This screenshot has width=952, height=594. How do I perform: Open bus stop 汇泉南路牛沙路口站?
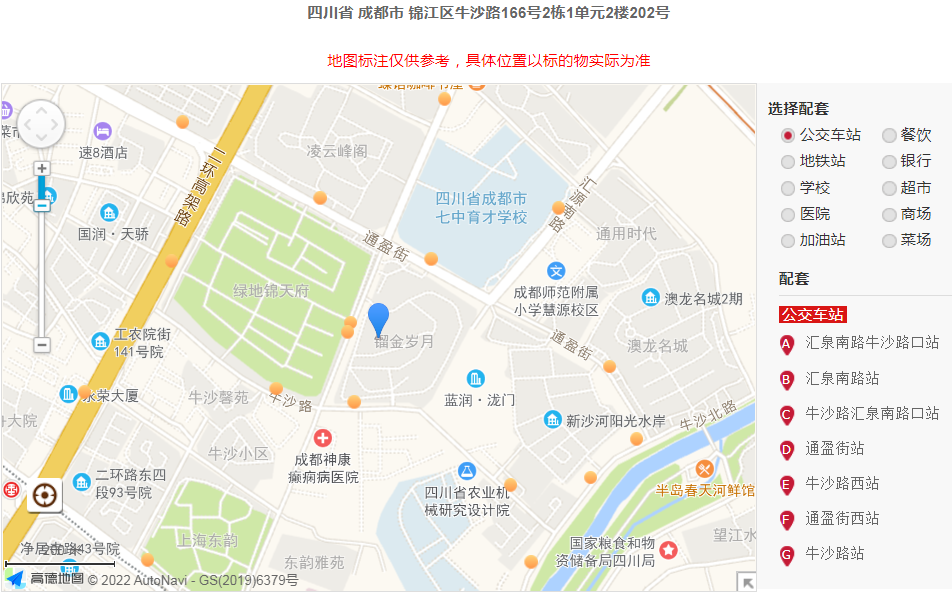[x=871, y=343]
